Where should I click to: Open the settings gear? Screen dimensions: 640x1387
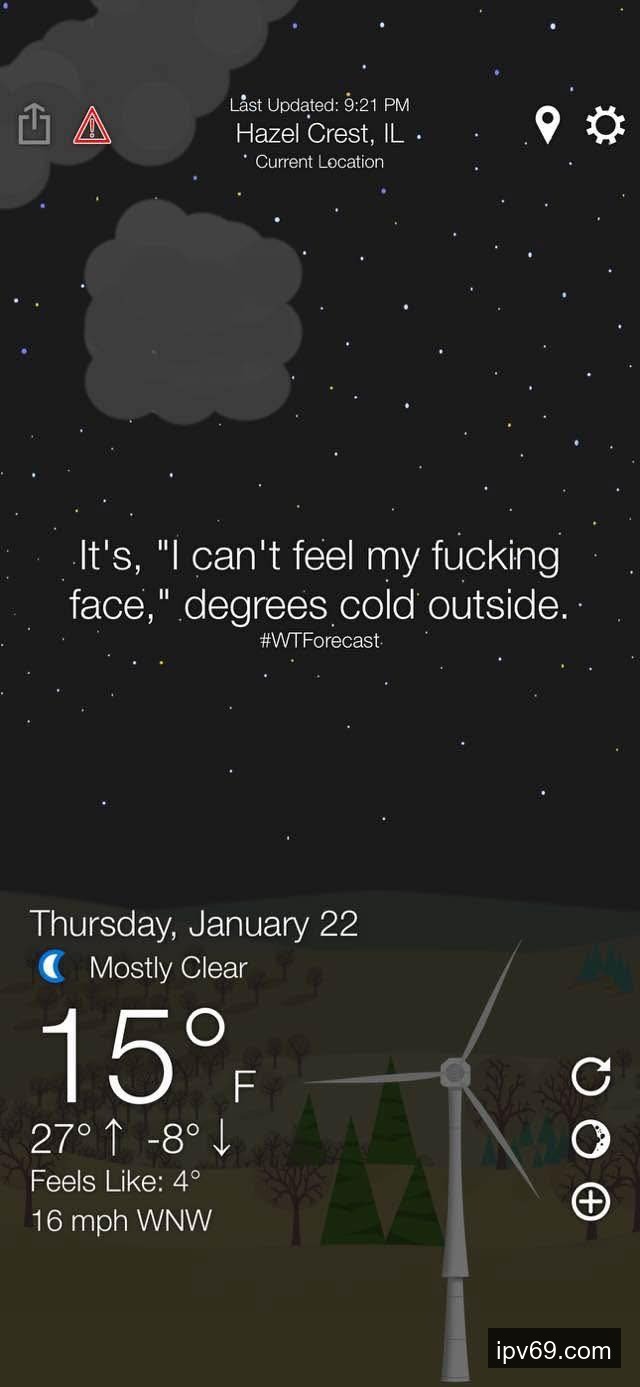point(605,126)
